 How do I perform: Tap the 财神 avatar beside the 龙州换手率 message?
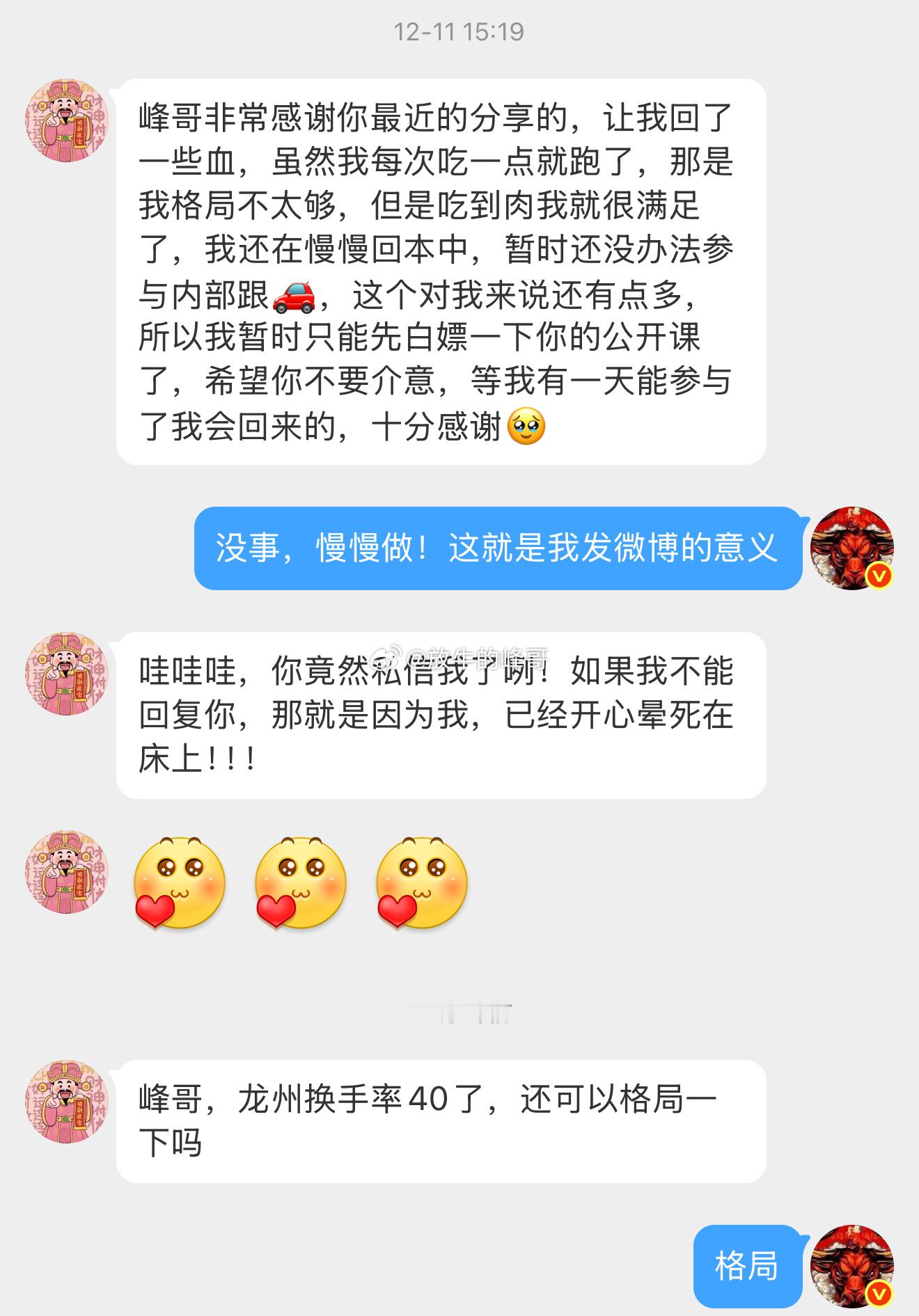coord(66,1103)
